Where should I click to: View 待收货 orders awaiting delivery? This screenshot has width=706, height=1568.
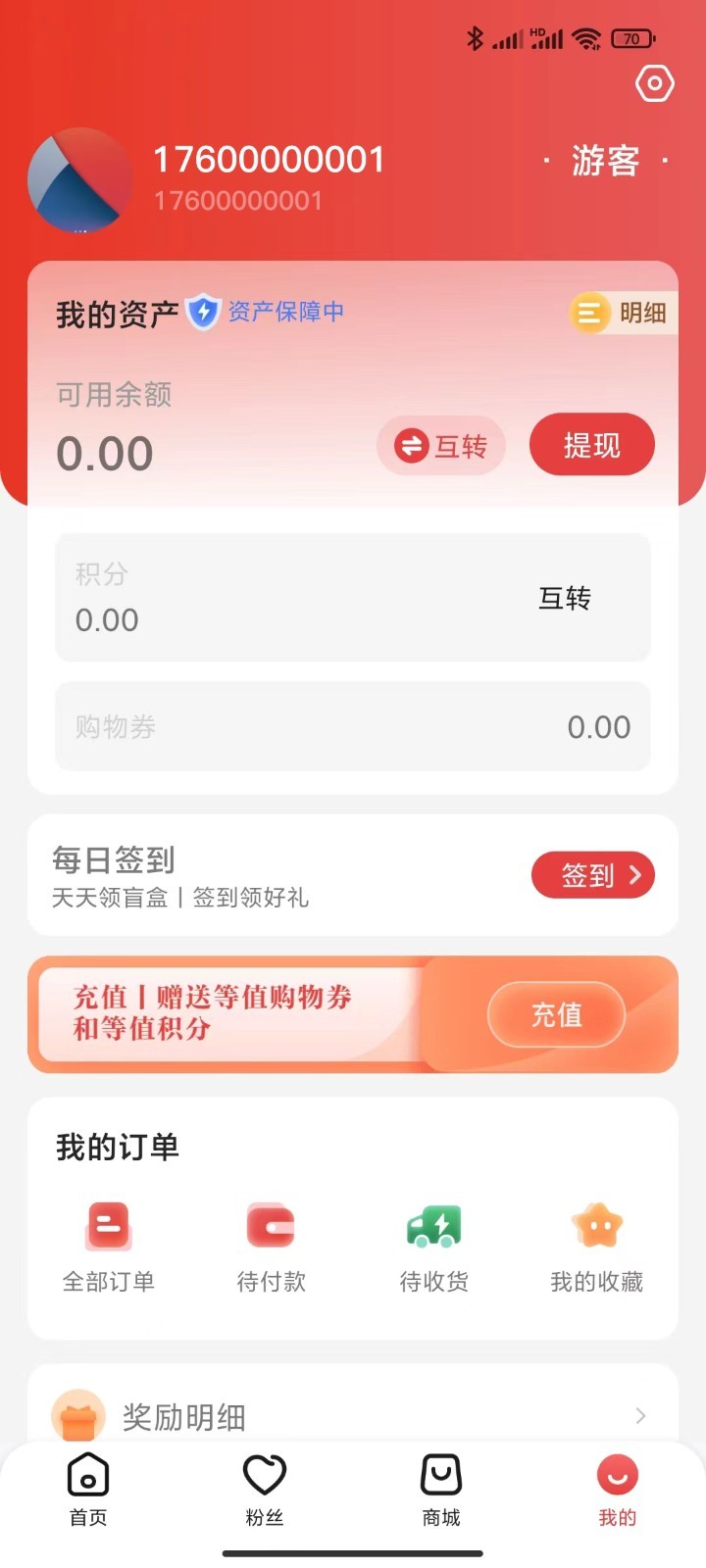tap(433, 1246)
